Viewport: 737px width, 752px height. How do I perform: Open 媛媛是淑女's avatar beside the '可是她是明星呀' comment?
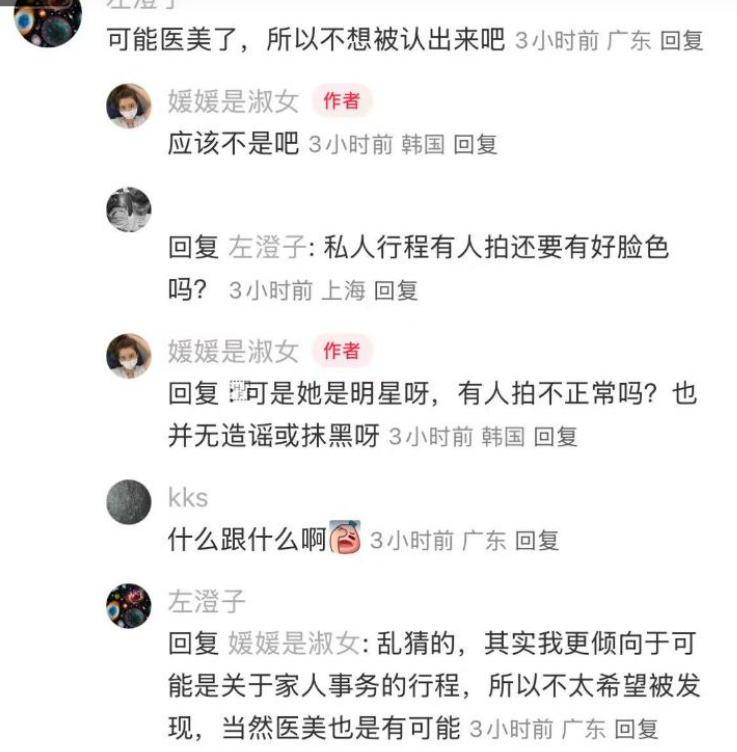129,355
